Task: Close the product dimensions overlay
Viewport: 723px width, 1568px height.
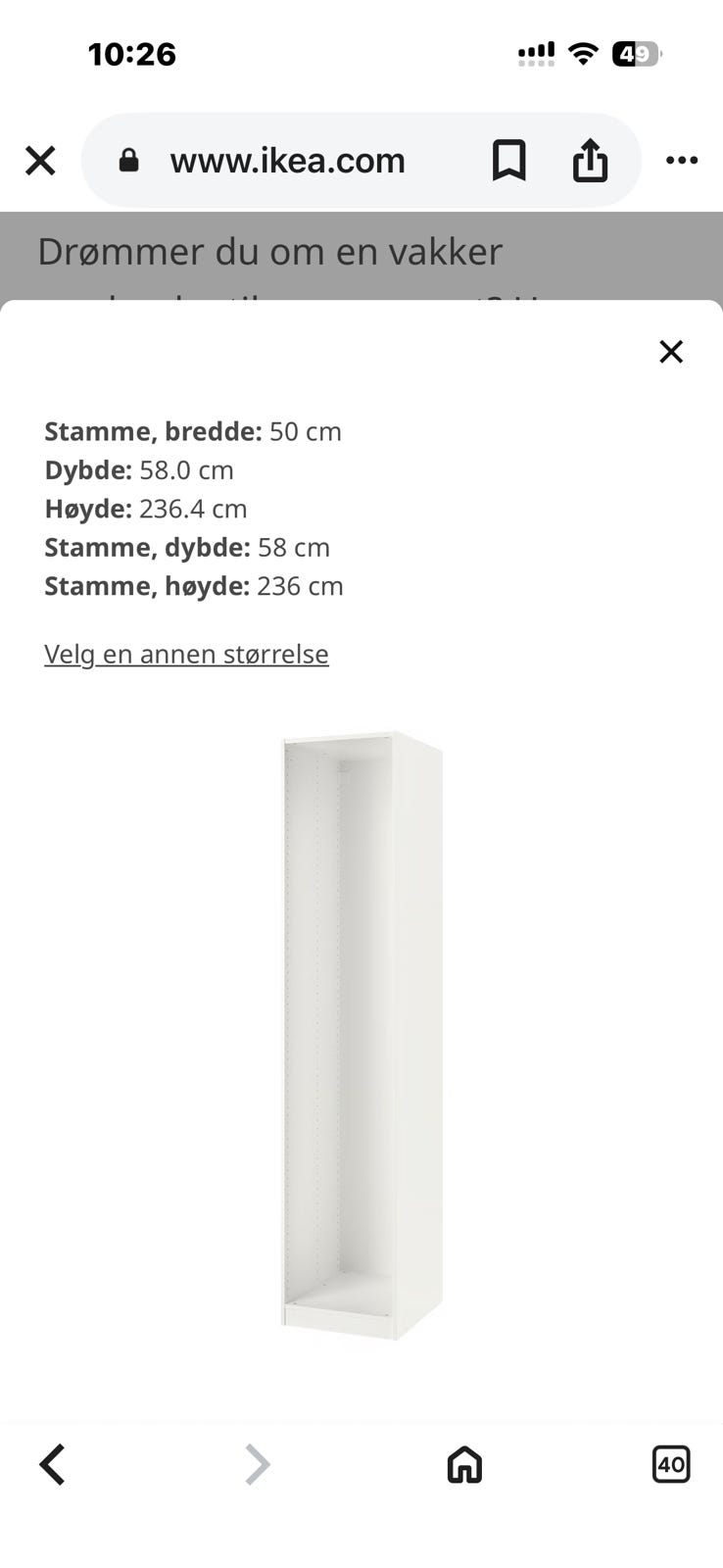Action: pos(671,351)
